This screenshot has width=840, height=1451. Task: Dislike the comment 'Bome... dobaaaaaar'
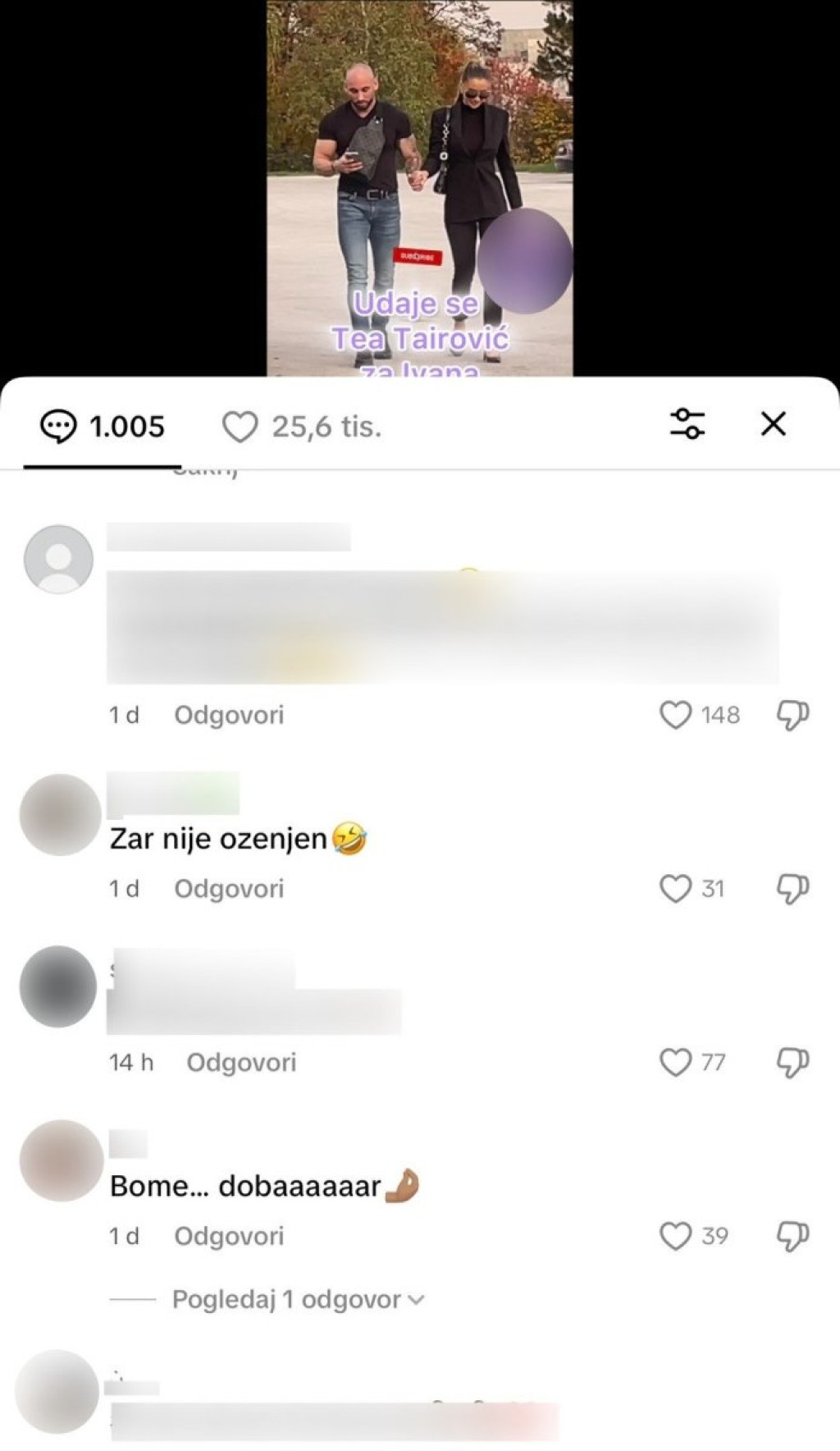[x=792, y=1236]
